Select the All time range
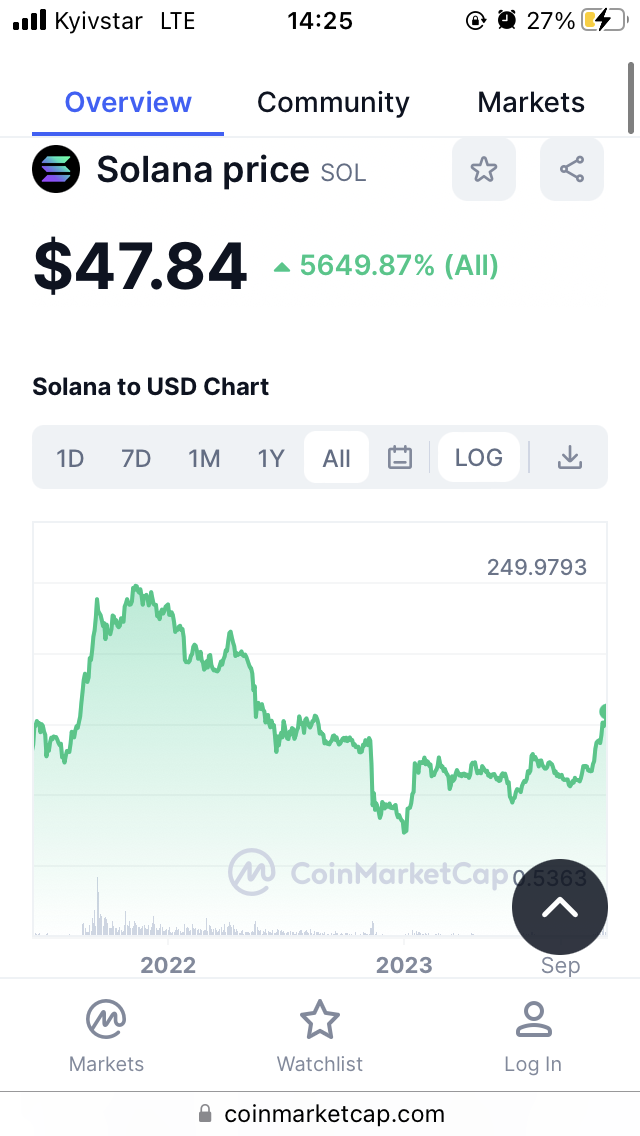640x1136 pixels. (x=337, y=458)
